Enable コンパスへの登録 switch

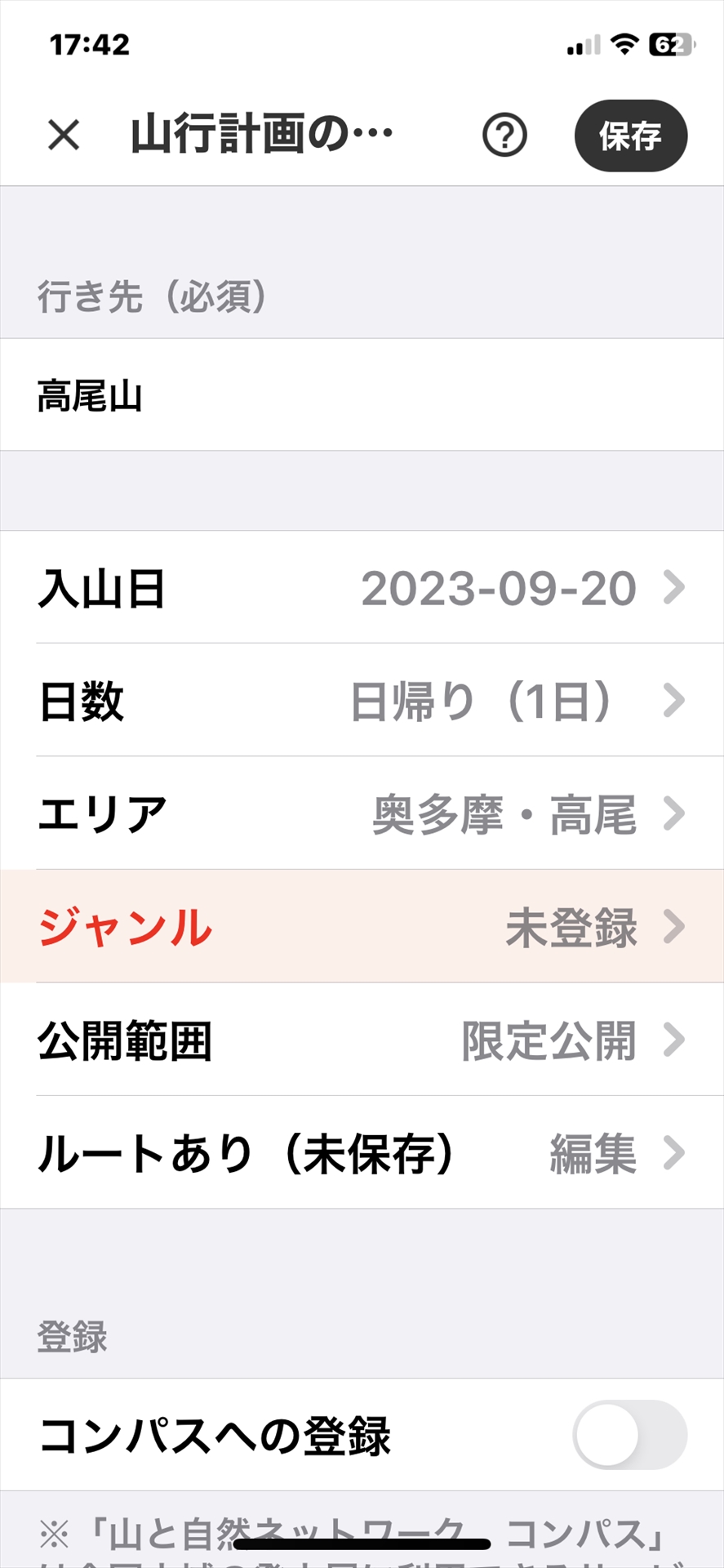point(629,1435)
